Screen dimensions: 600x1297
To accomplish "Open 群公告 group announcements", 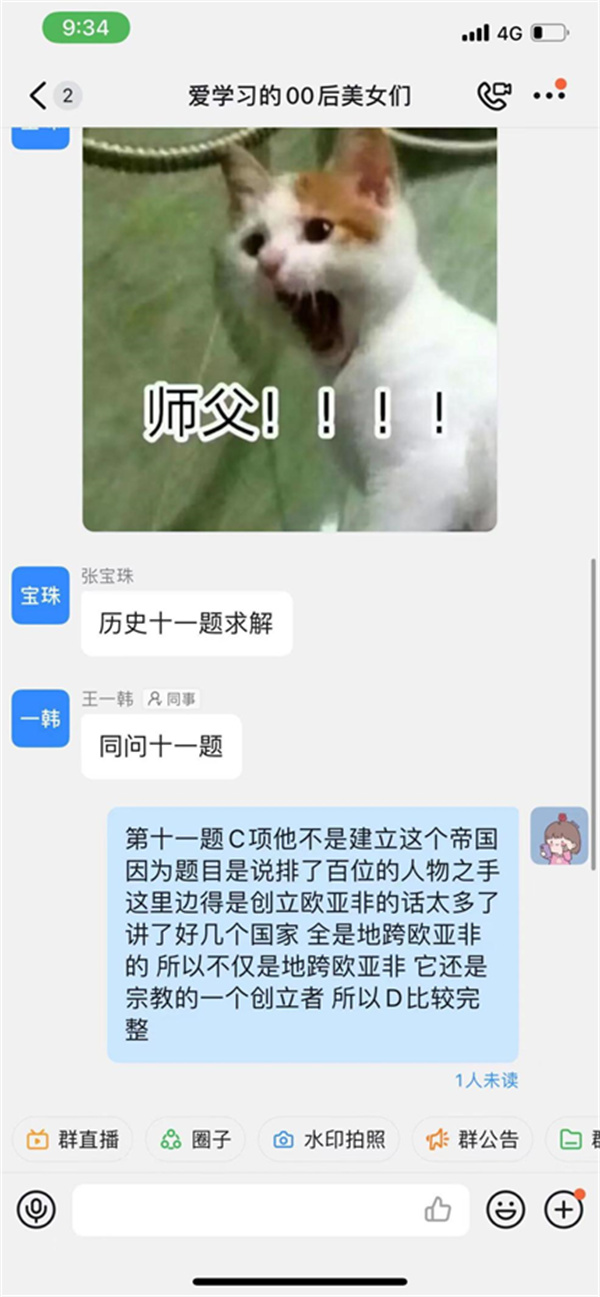I will tap(472, 1139).
